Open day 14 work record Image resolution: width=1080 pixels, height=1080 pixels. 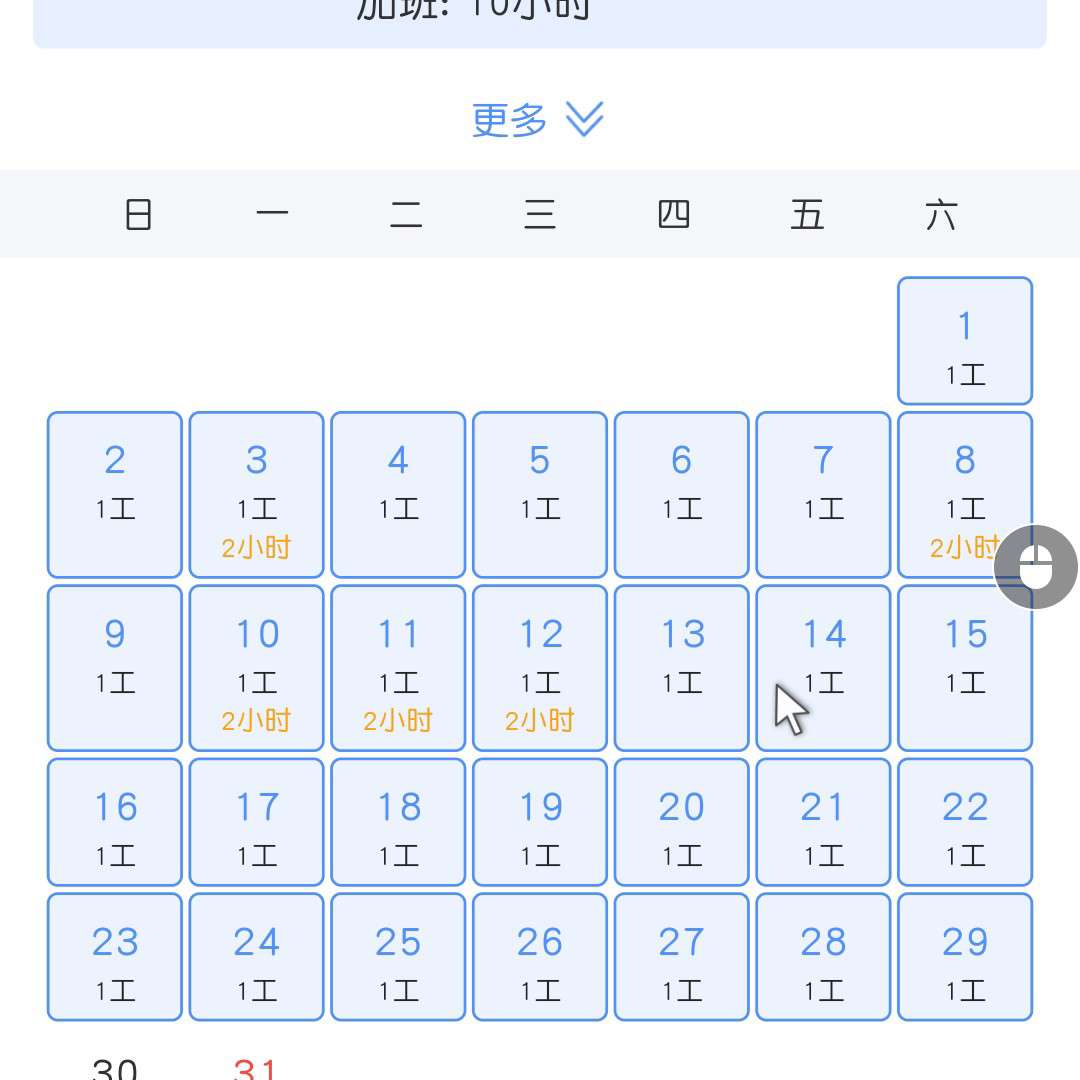(x=823, y=668)
